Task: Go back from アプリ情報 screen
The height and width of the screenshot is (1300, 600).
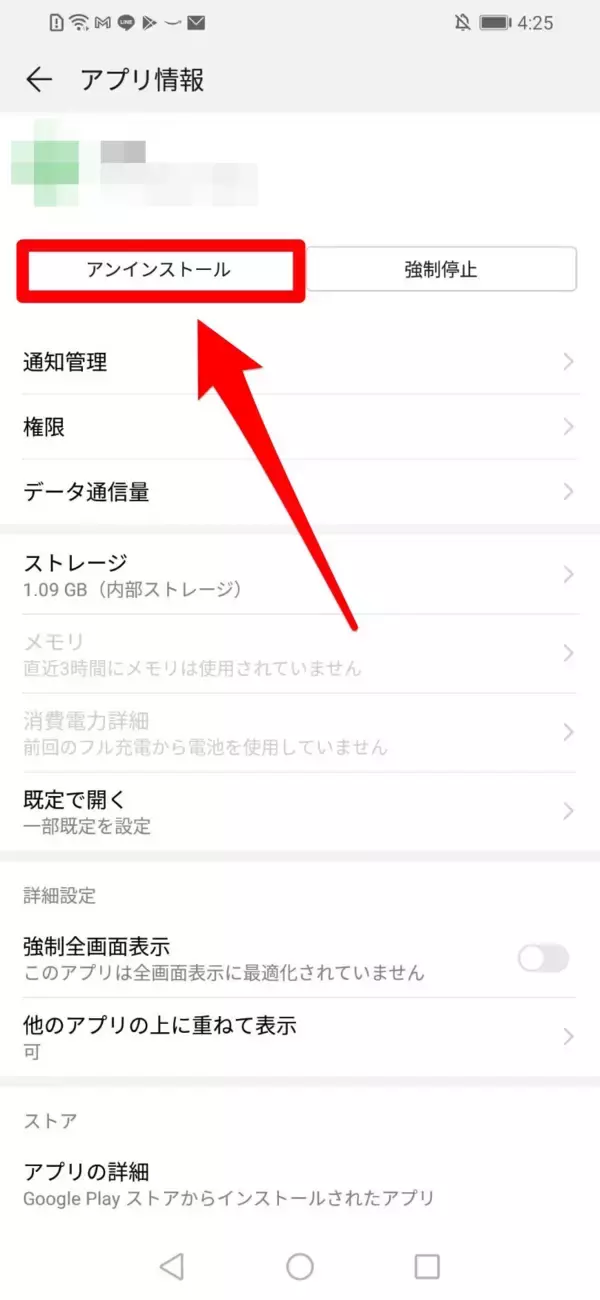Action: click(x=39, y=80)
